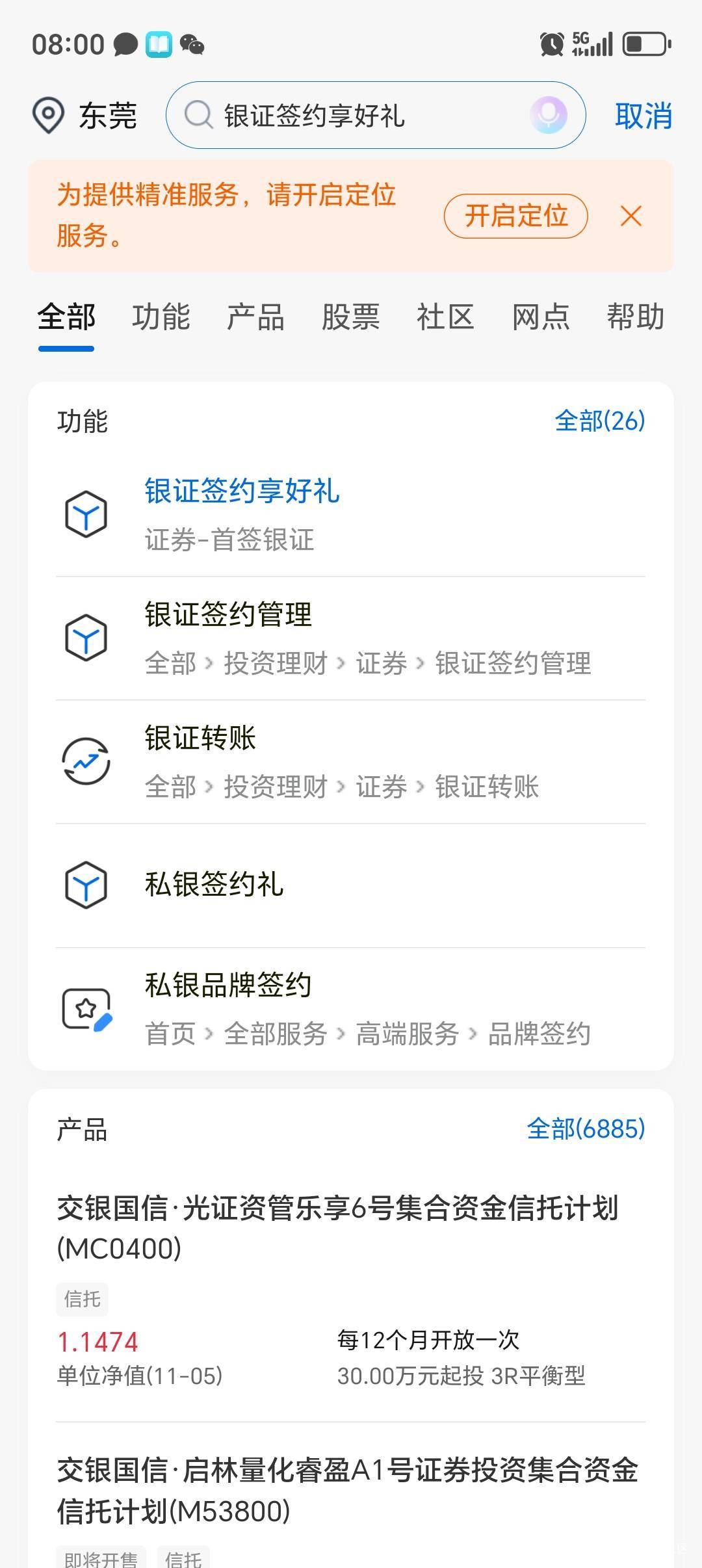Switch to the 帮助 tab
The image size is (702, 1568).
[635, 317]
